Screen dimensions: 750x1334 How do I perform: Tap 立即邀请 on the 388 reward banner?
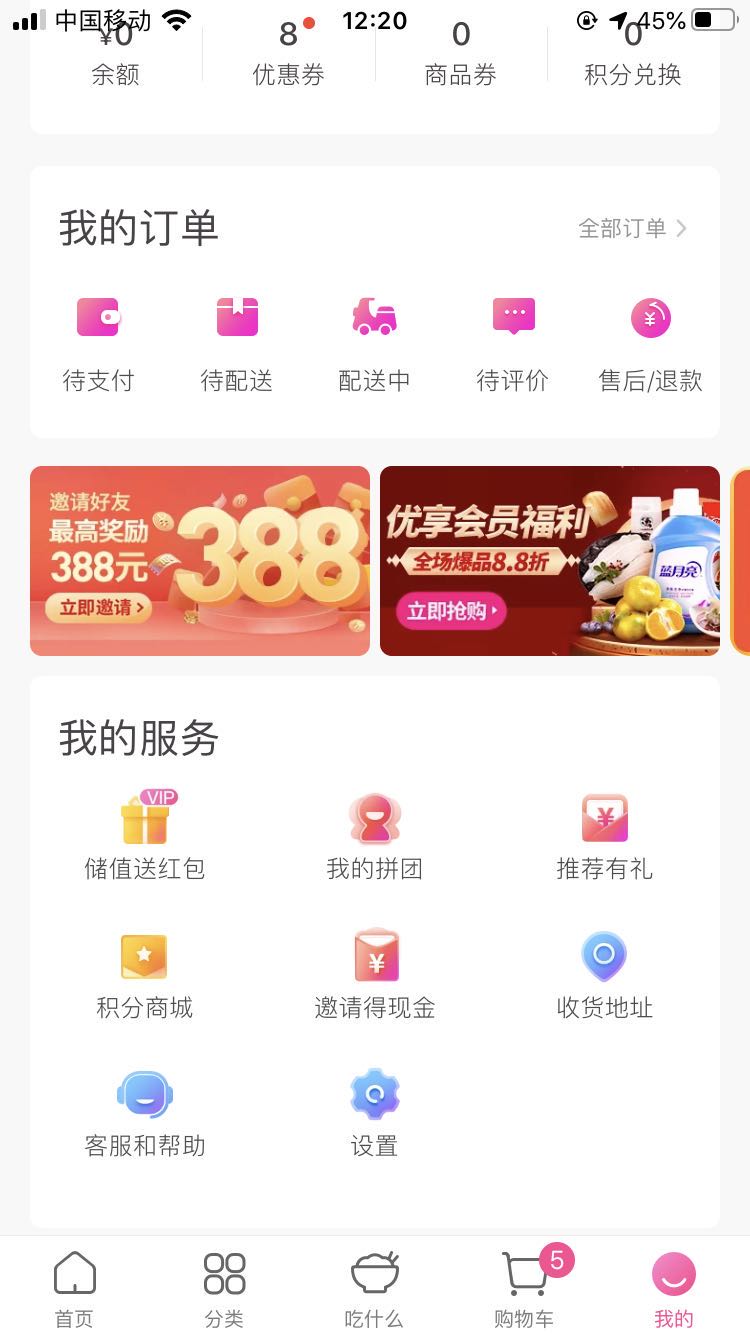(96, 607)
